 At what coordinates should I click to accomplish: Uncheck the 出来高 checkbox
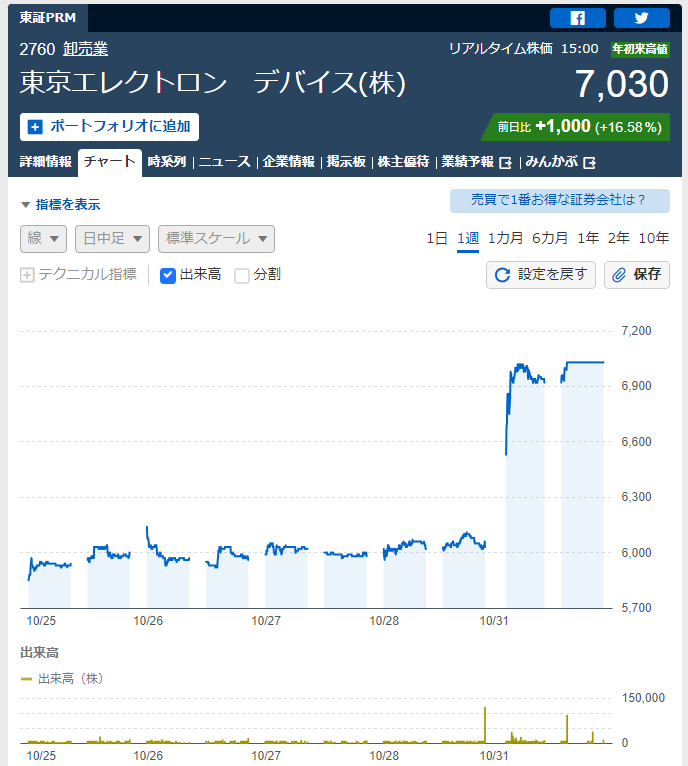point(168,275)
